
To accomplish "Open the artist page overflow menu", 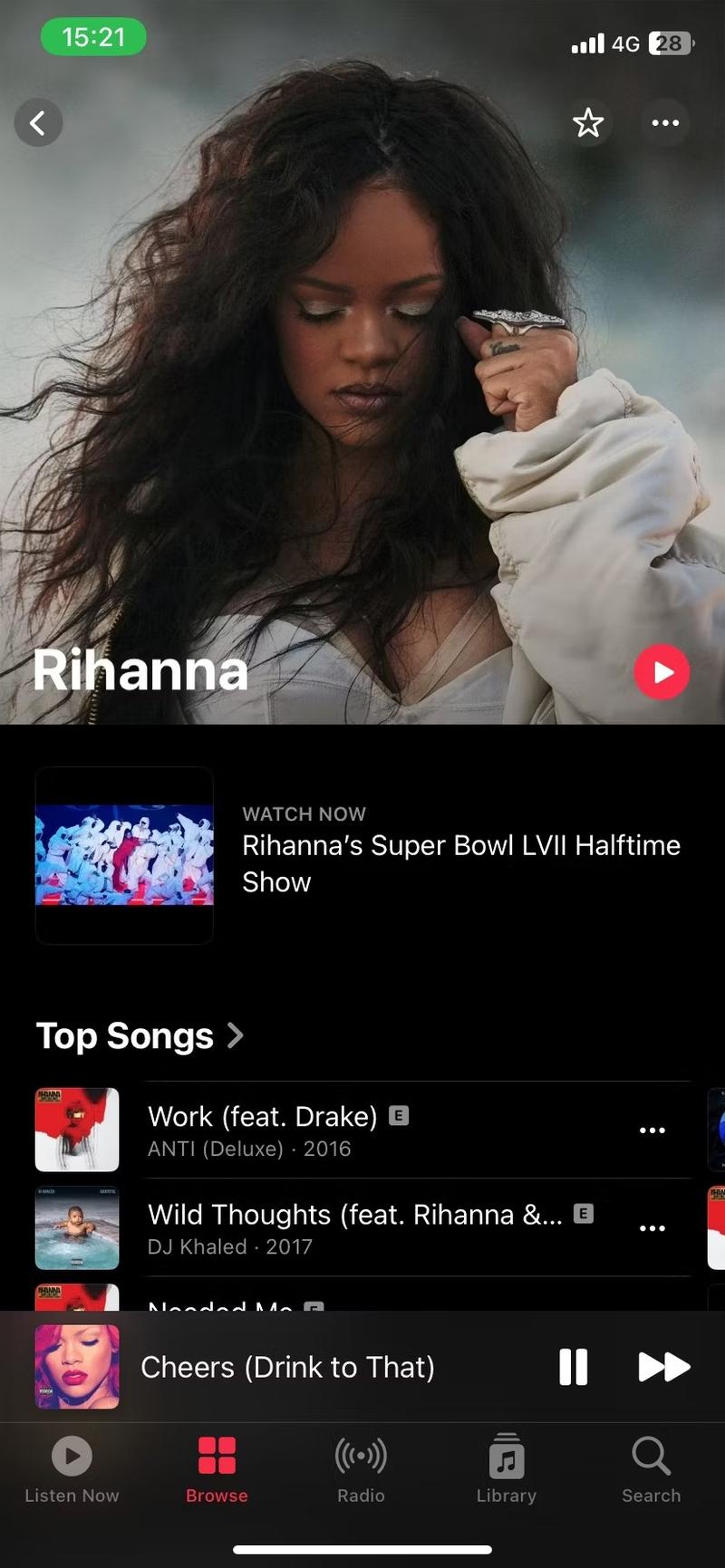I will [665, 122].
